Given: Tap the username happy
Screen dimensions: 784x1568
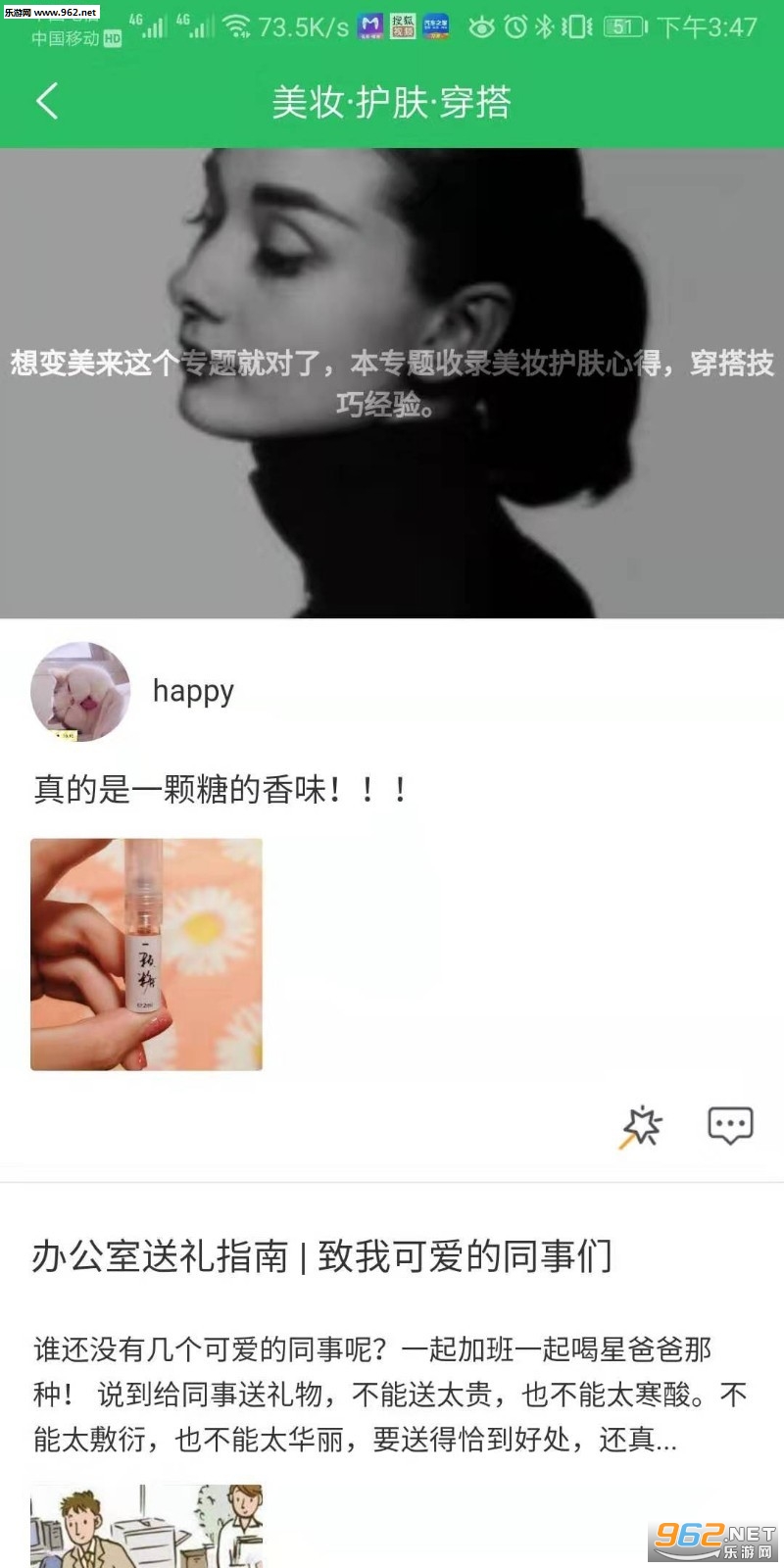Looking at the screenshot, I should (193, 692).
